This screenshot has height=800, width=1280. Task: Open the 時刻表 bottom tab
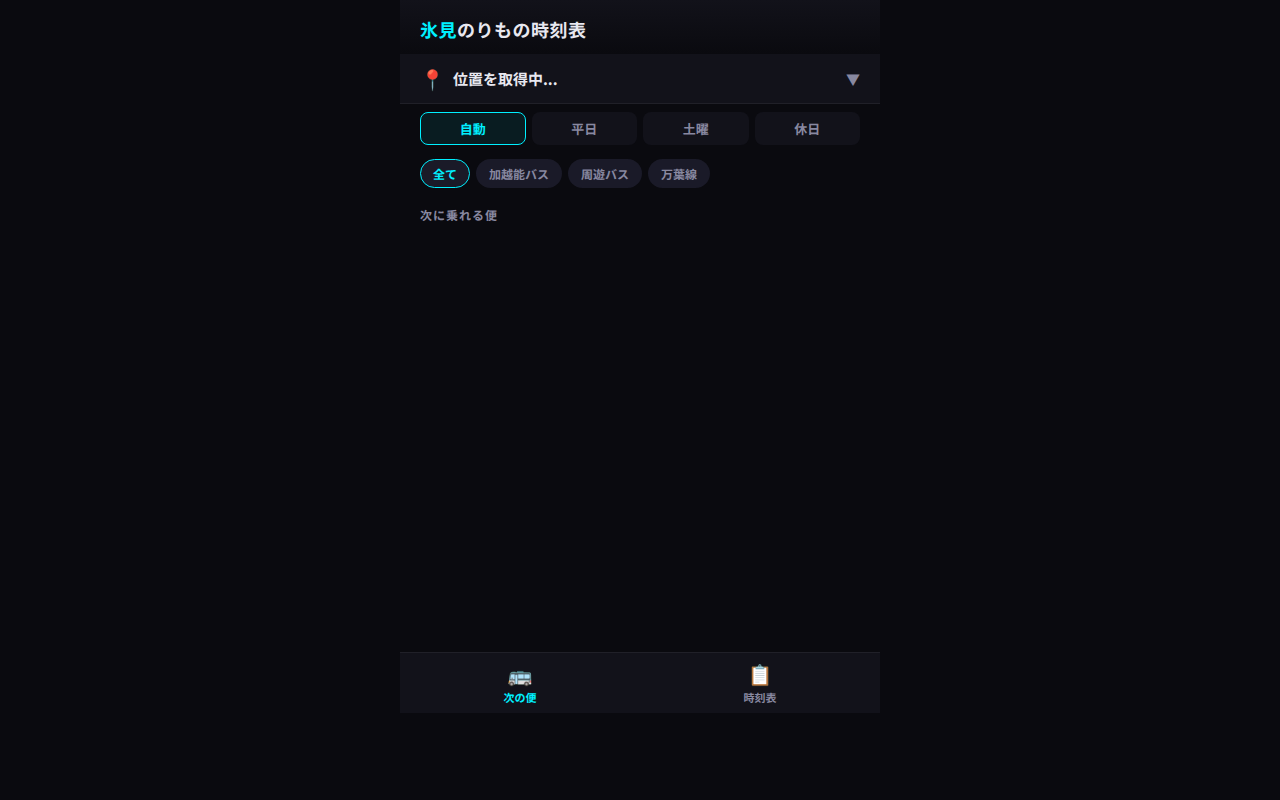[759, 684]
